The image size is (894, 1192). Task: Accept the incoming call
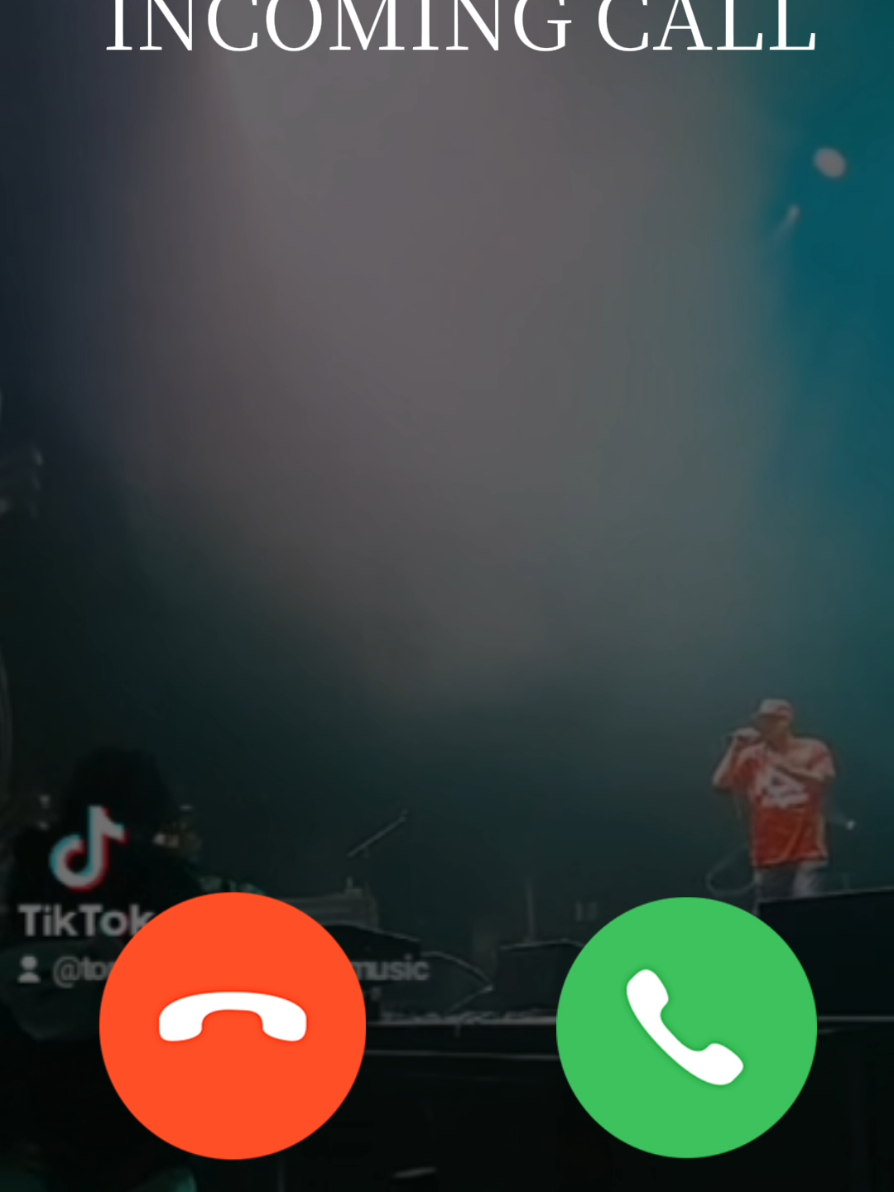pyautogui.click(x=686, y=1027)
